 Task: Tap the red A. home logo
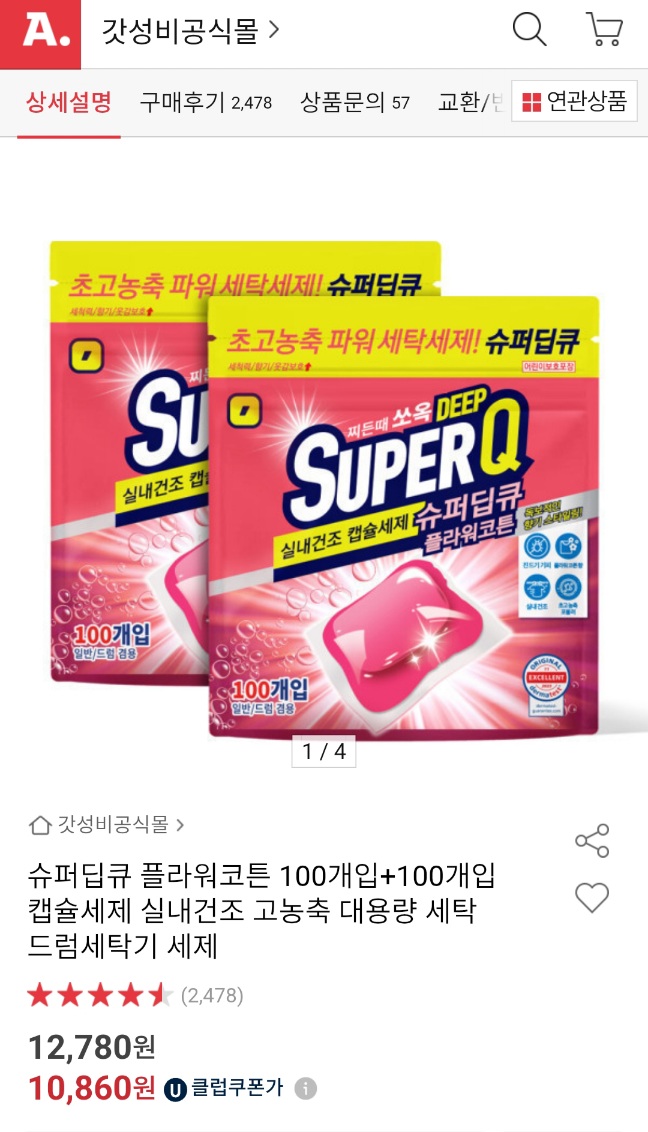coord(40,34)
